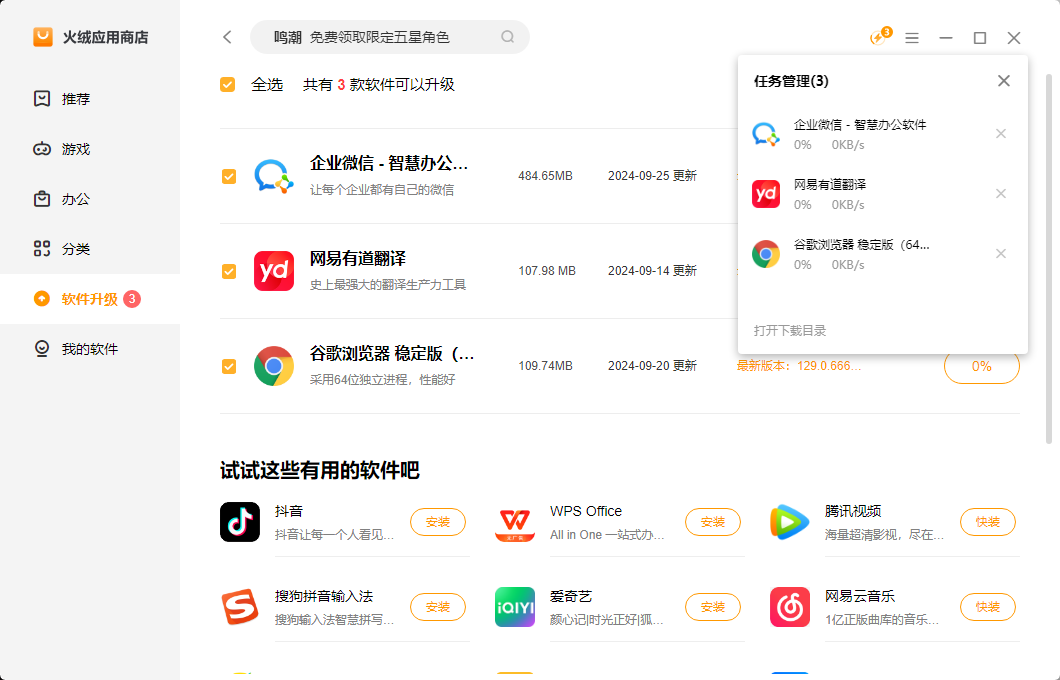Uncheck the 网易有道翻译 checkbox
1060x680 pixels.
pos(229,271)
